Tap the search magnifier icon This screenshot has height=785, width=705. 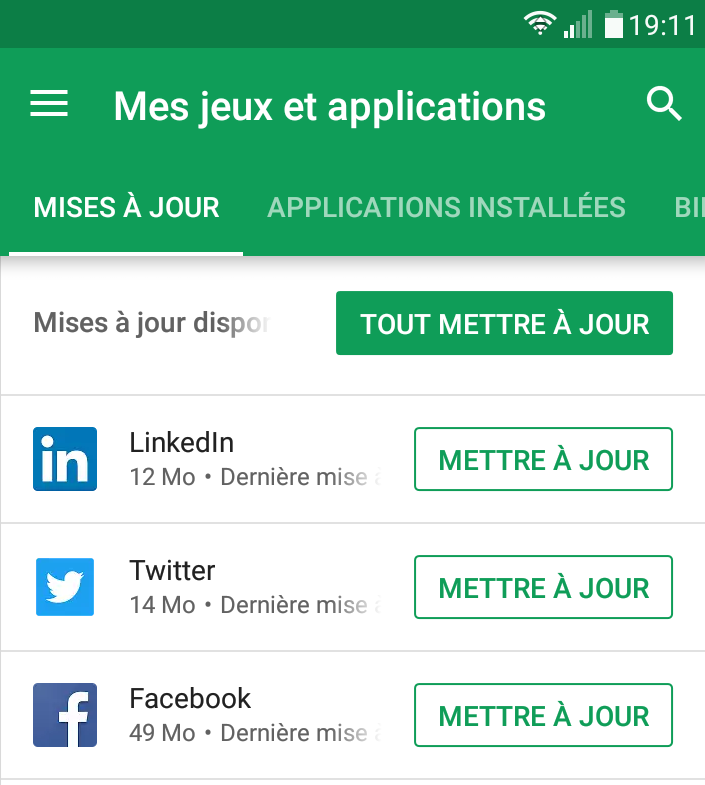click(664, 104)
